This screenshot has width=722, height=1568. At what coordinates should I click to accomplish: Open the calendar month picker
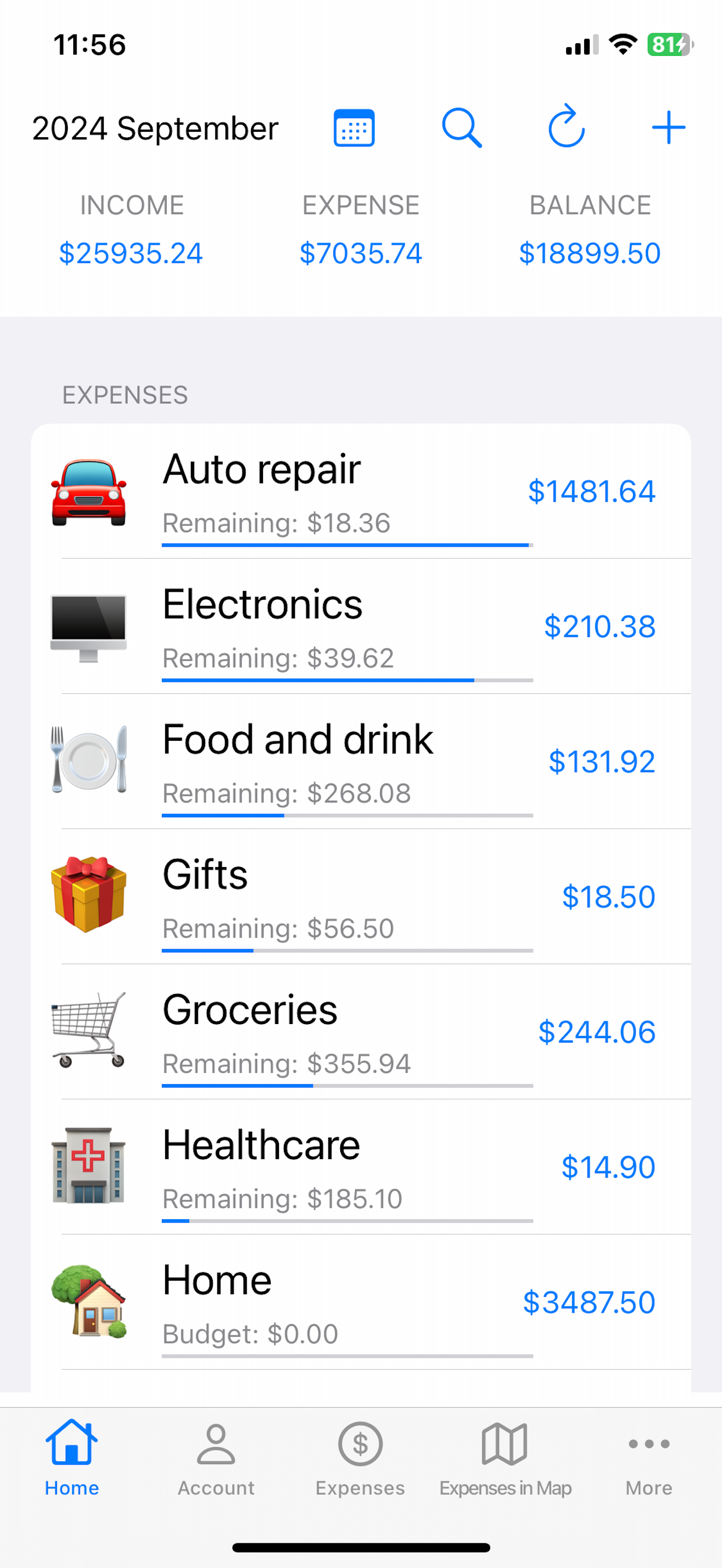tap(353, 127)
